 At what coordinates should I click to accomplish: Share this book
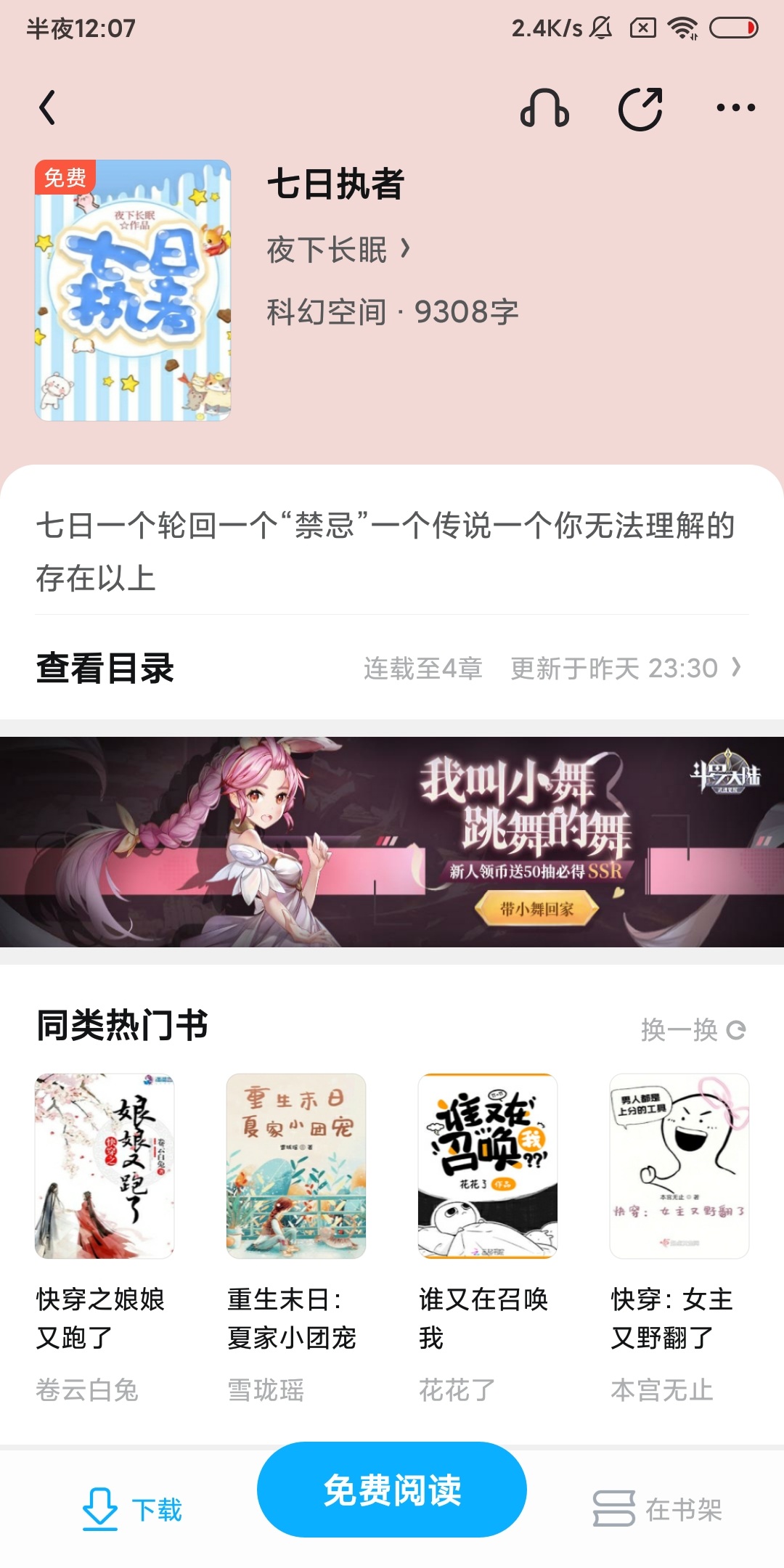point(640,108)
